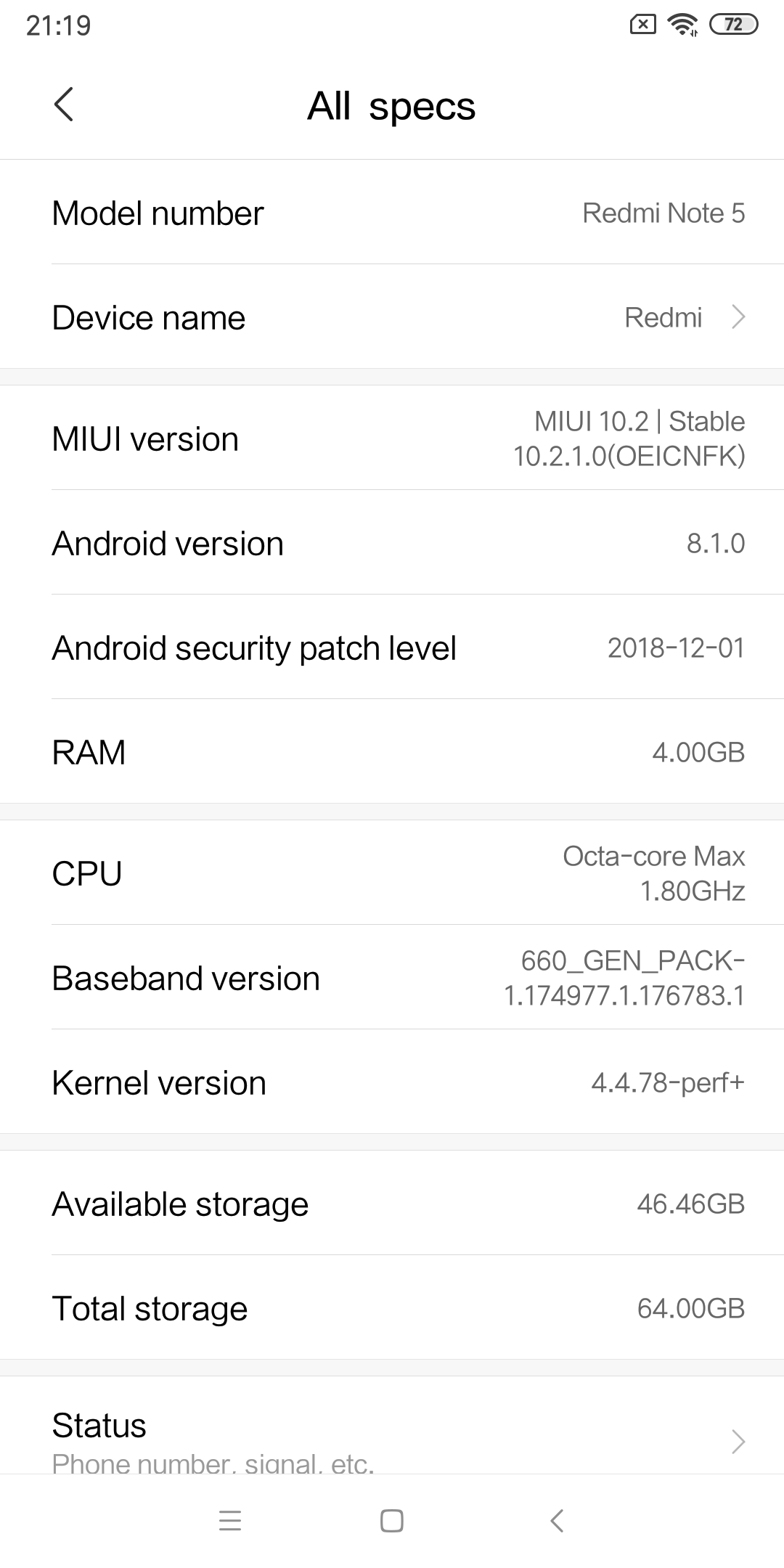This screenshot has height=1568, width=784.
Task: Tap the system home button
Action: click(392, 1521)
